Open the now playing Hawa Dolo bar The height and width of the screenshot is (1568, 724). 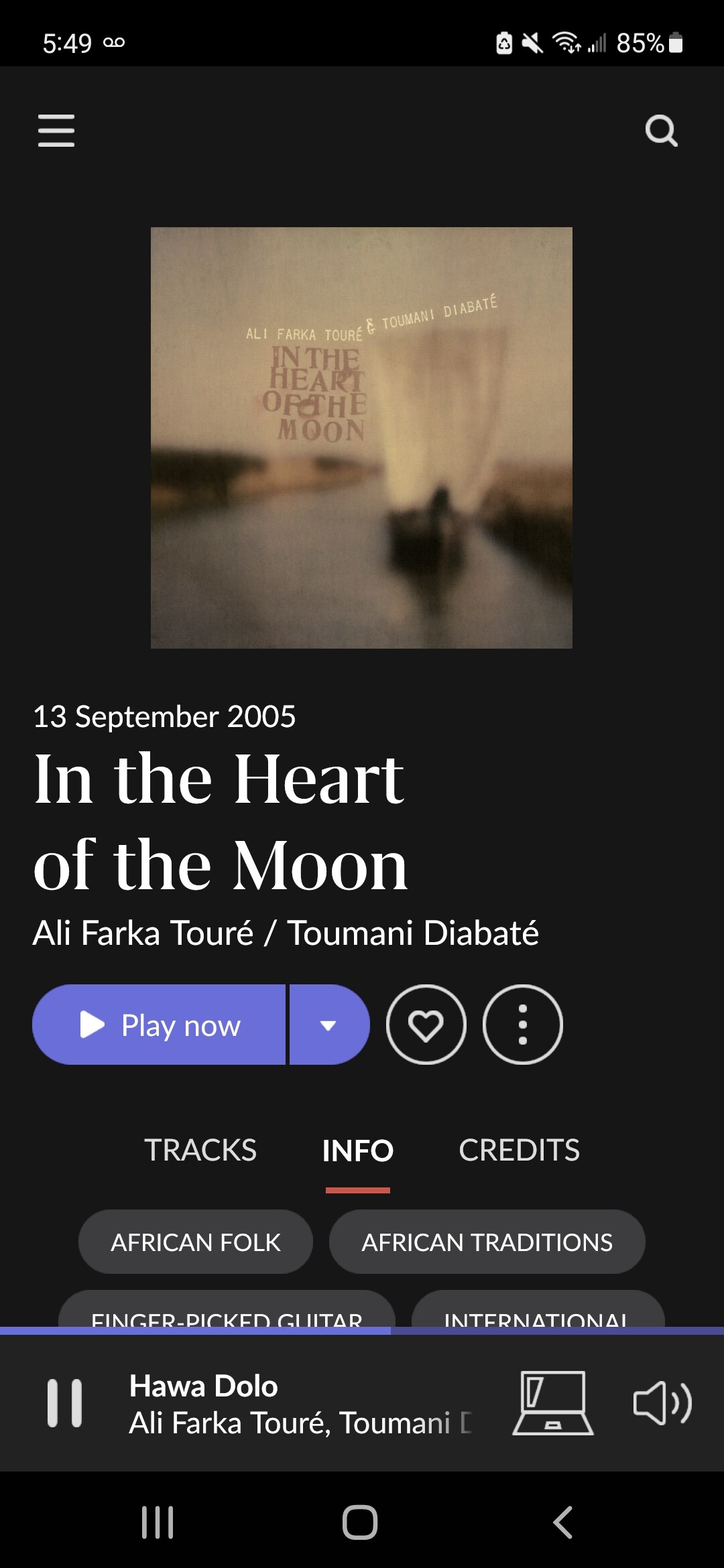coord(302,1404)
